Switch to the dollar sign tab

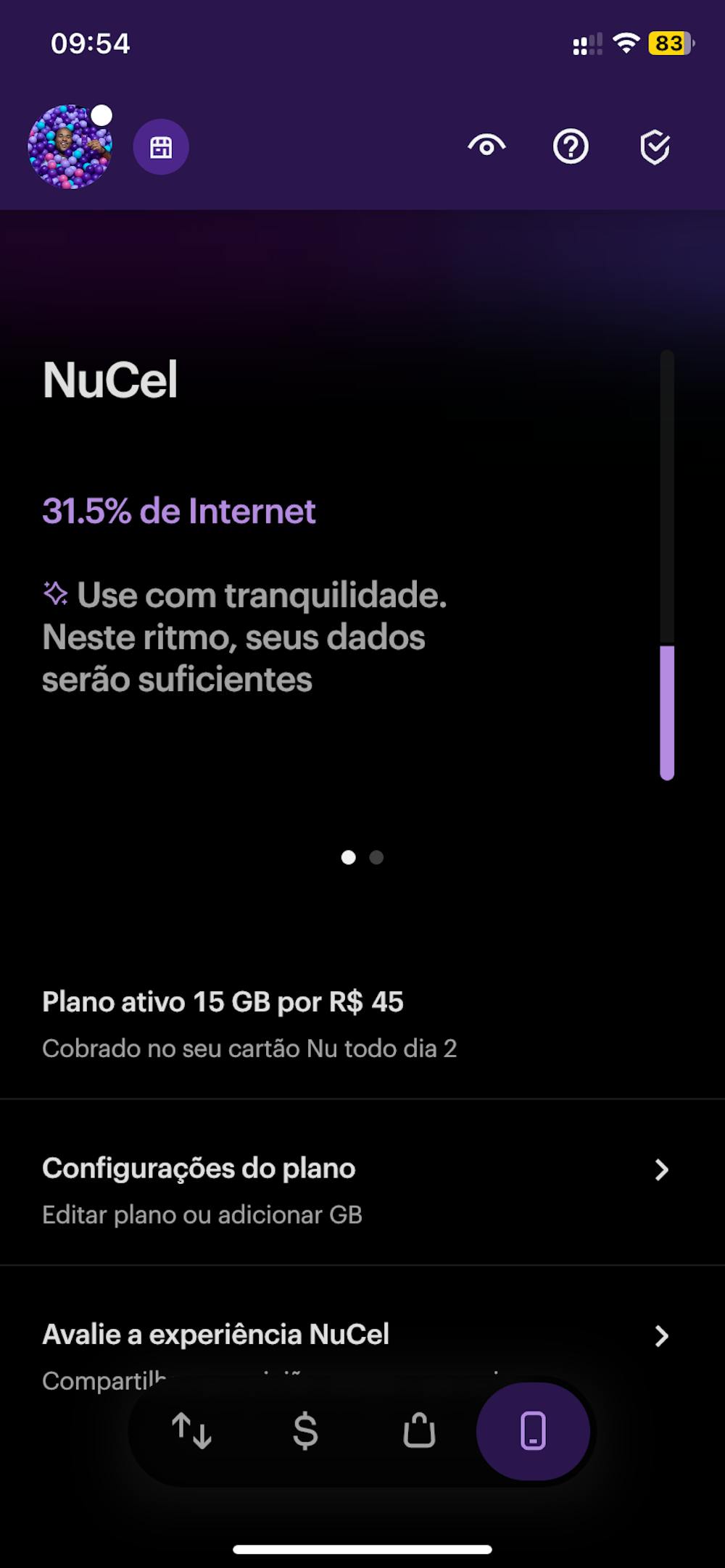click(305, 1431)
